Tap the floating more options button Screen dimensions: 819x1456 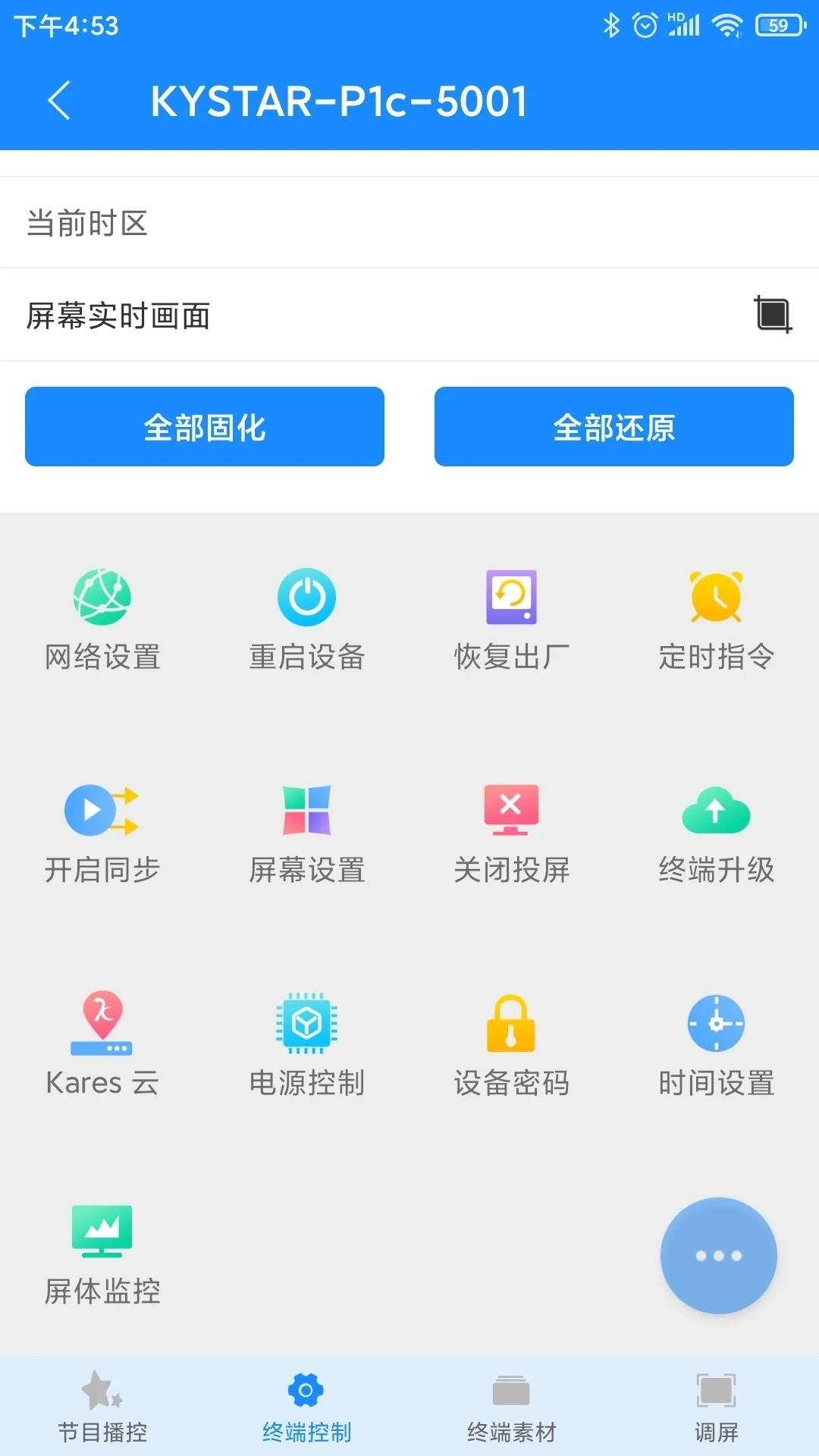pyautogui.click(x=717, y=1256)
